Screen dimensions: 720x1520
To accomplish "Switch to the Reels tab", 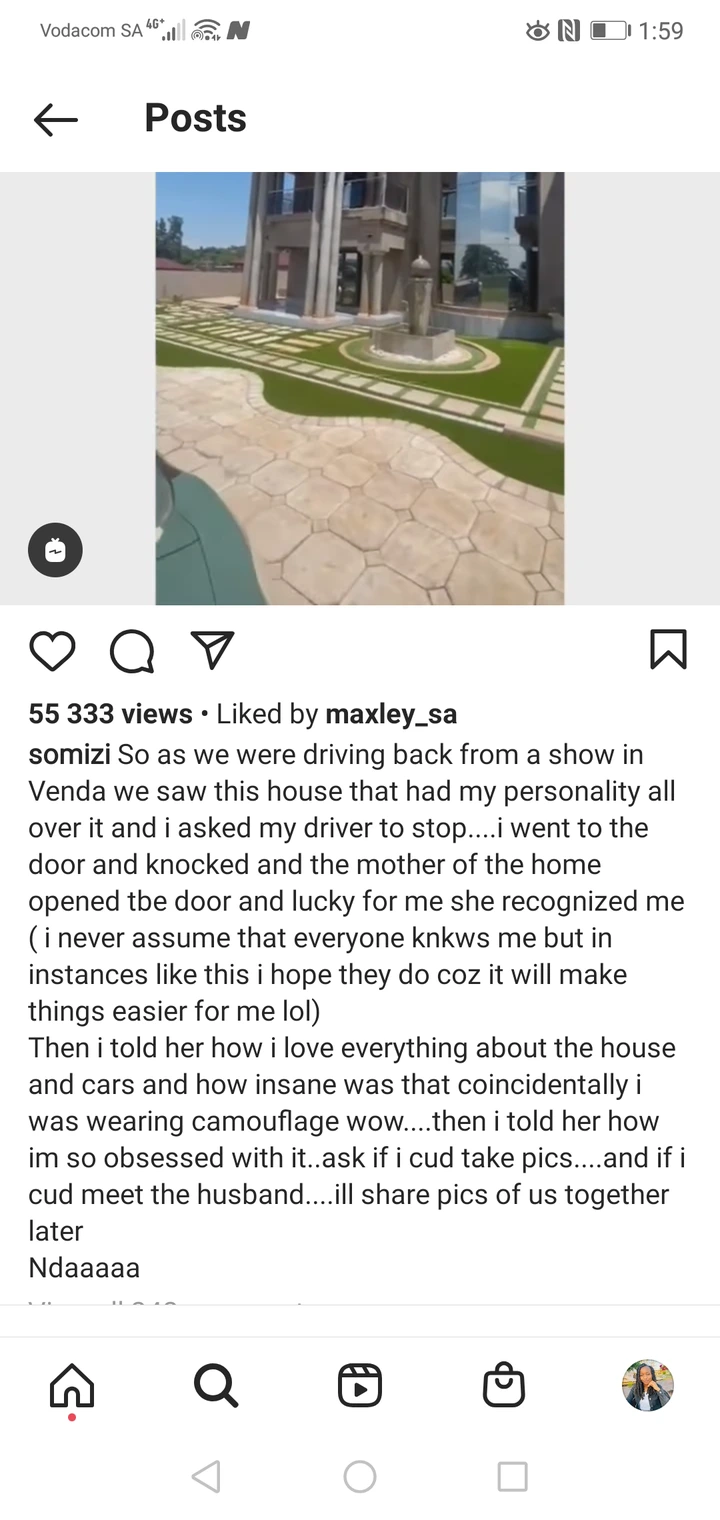I will 360,1386.
